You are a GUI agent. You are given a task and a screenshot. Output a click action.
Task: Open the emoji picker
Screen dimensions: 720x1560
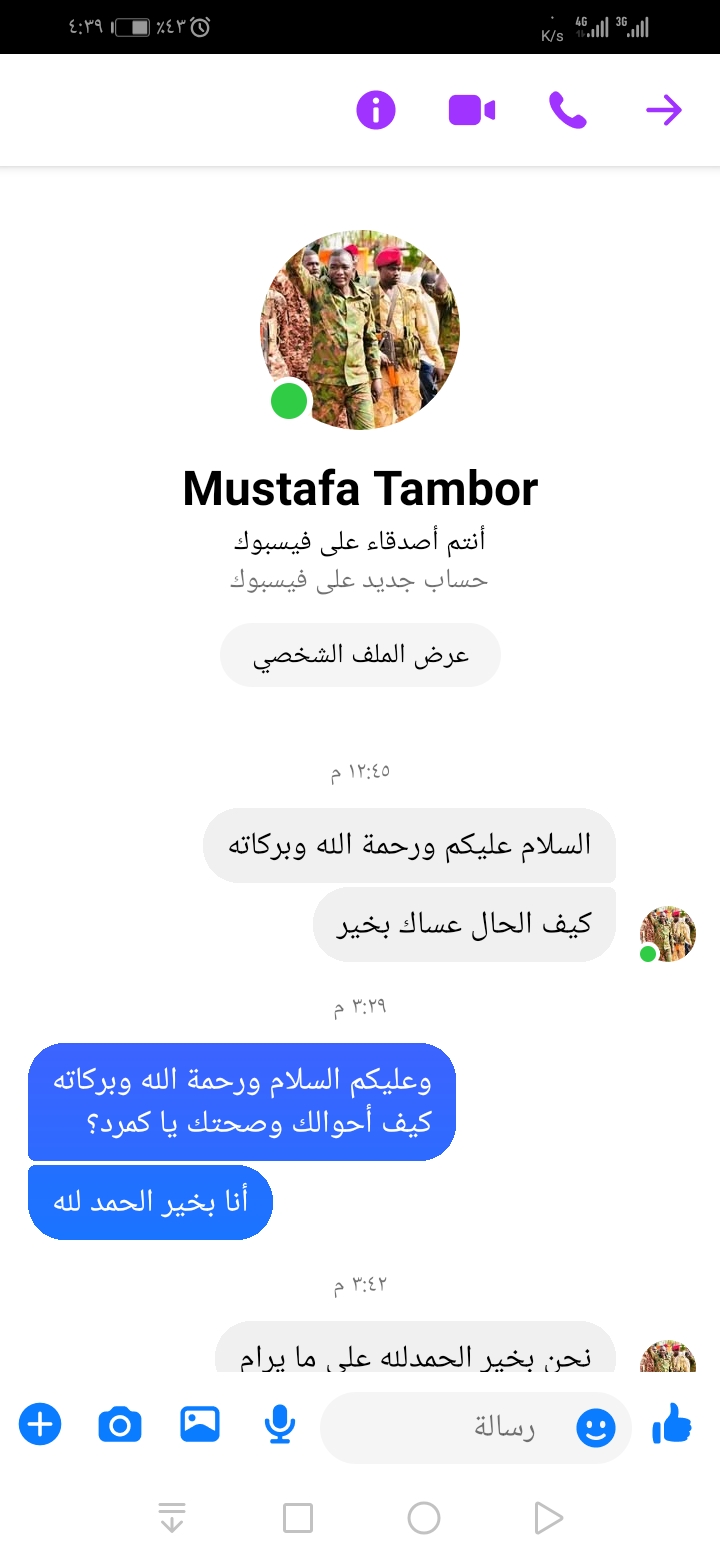(x=596, y=1428)
